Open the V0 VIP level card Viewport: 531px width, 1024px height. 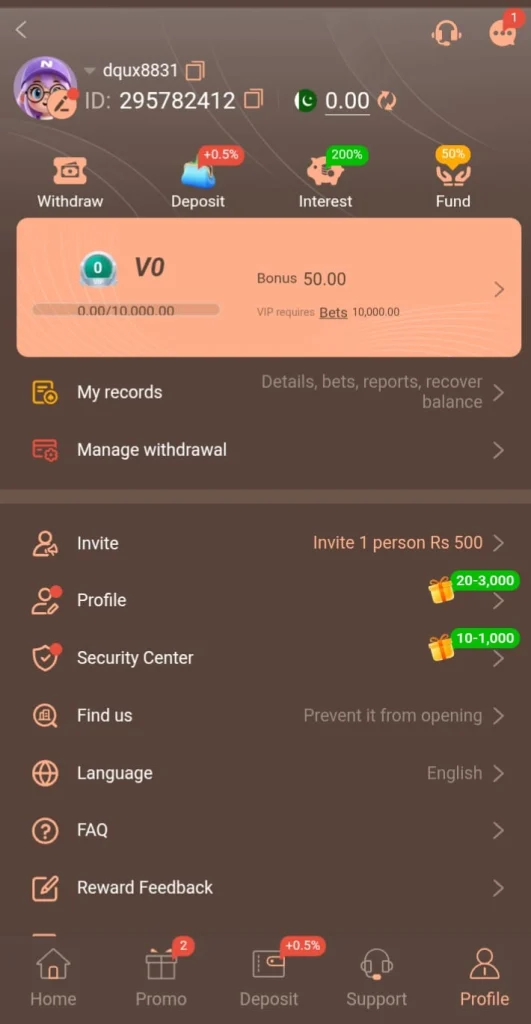click(x=269, y=287)
